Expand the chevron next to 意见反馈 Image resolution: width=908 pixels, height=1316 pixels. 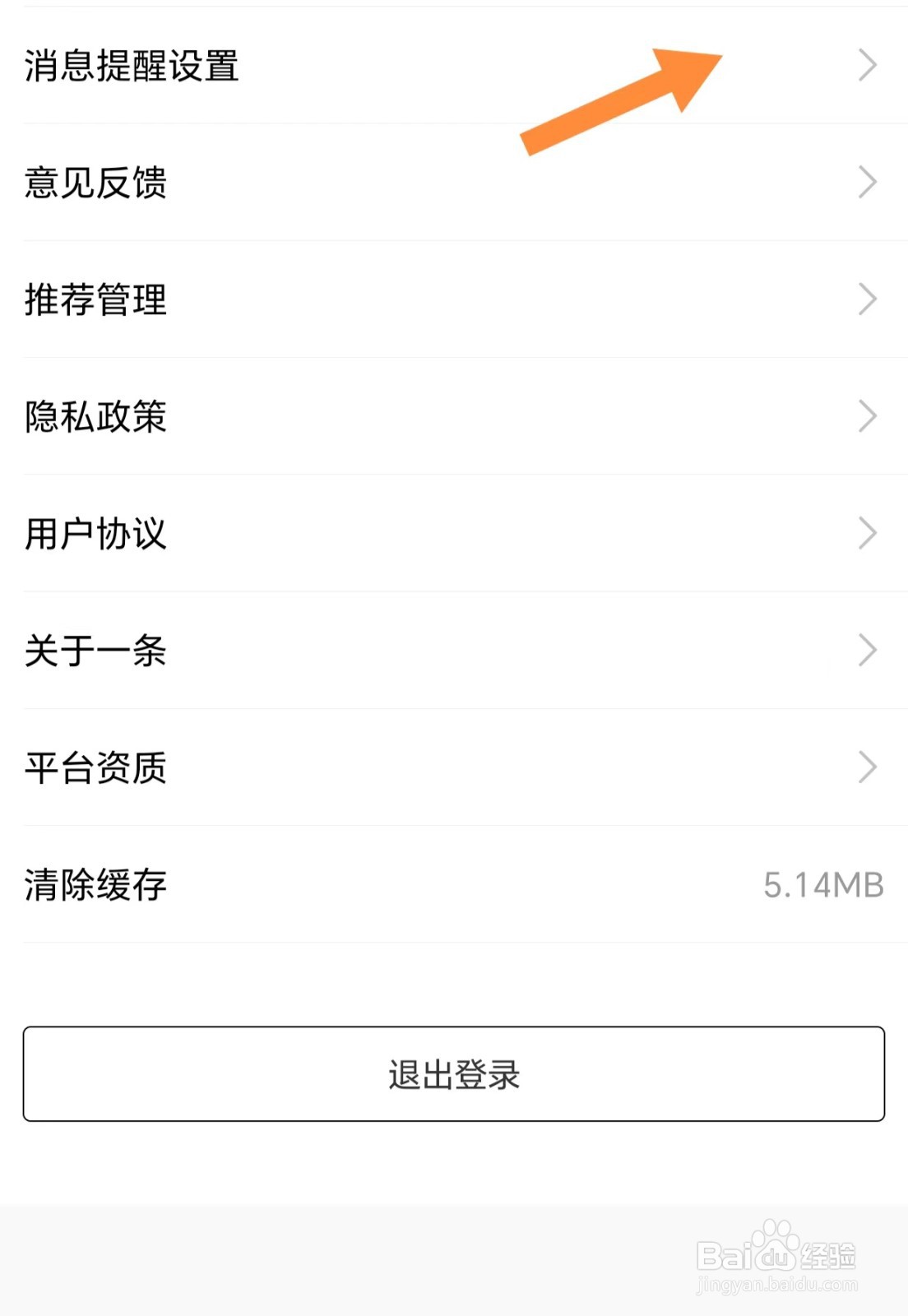(866, 183)
